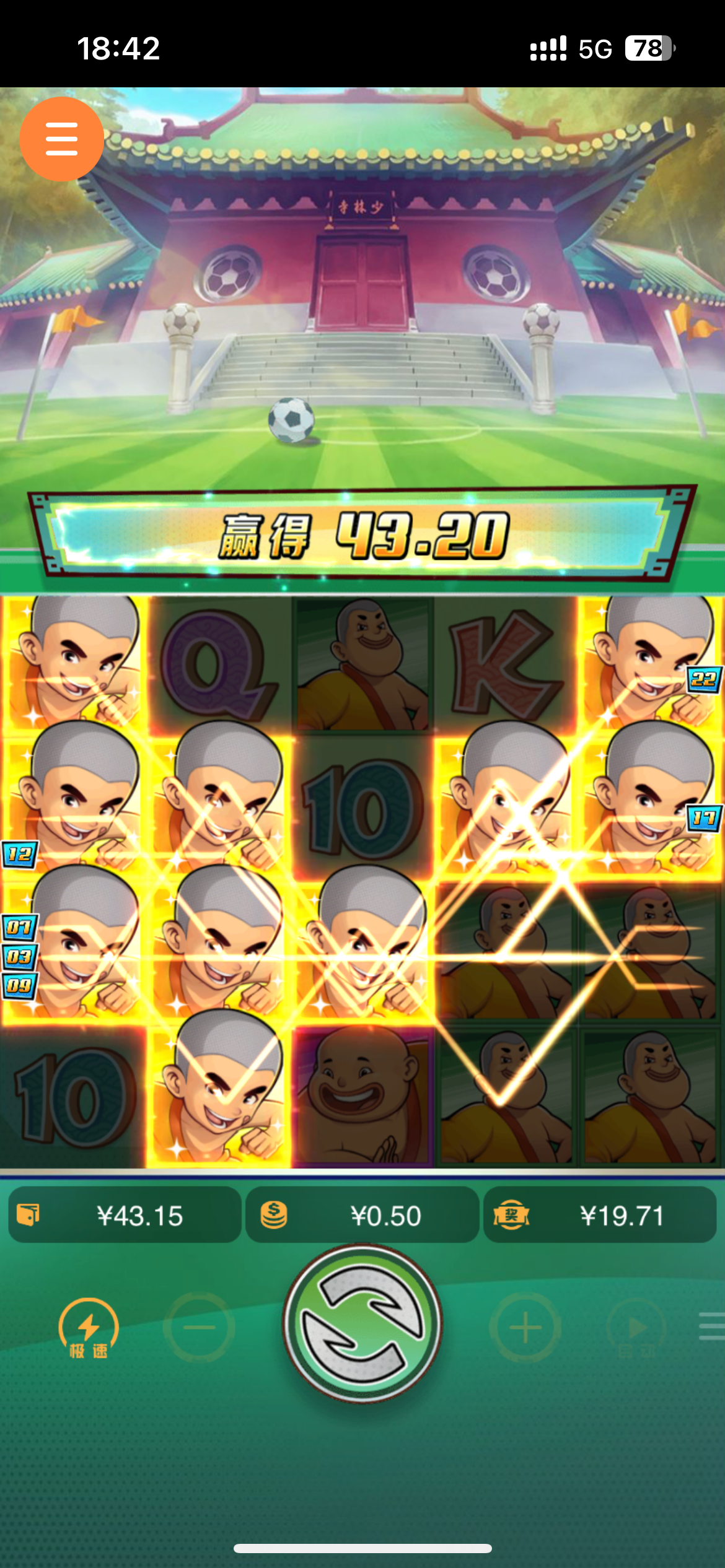Increase the bet with the plus button
725x1568 pixels.
(525, 1327)
